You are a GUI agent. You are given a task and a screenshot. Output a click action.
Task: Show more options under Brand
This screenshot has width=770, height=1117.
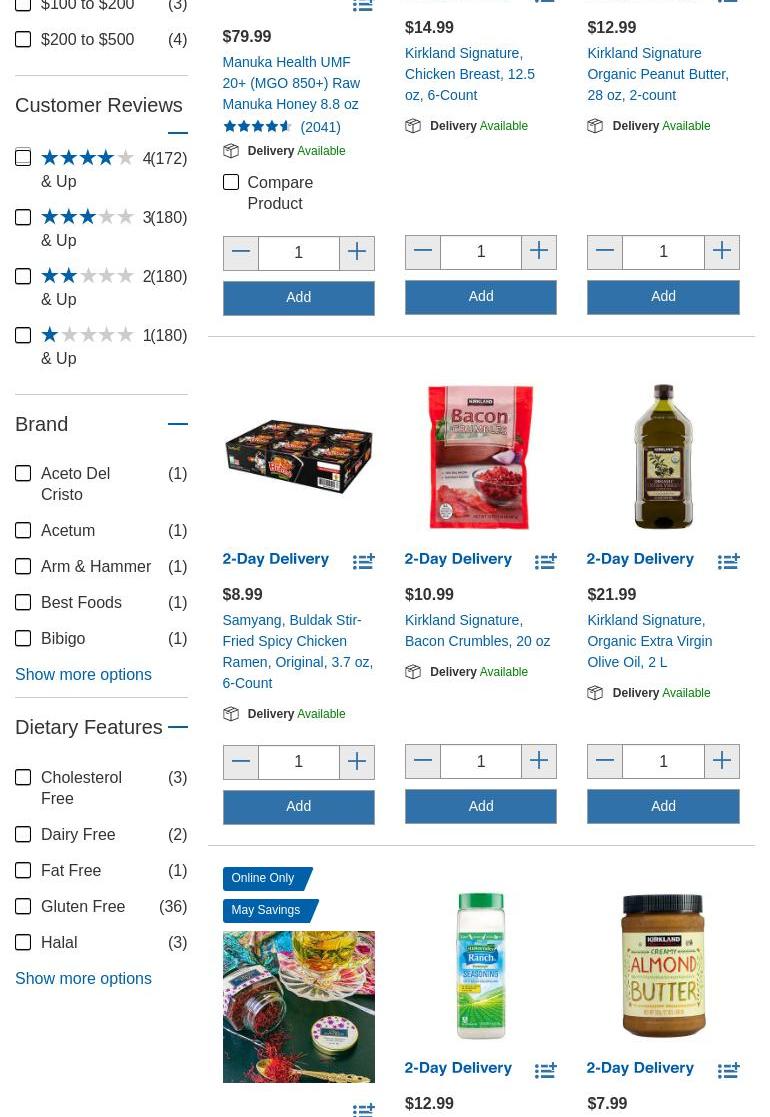click(83, 674)
